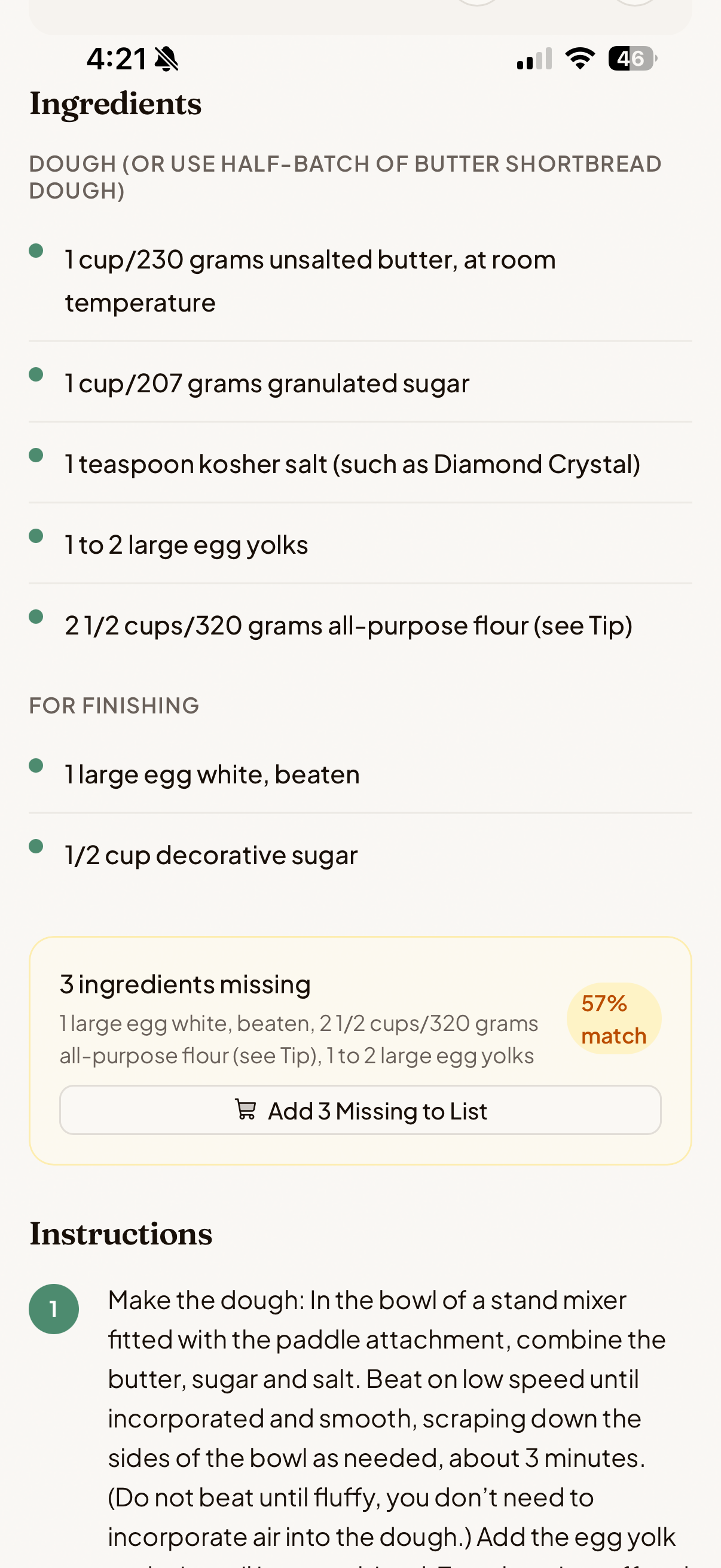Tap the battery indicator showing 46
The height and width of the screenshot is (1568, 721).
[630, 58]
